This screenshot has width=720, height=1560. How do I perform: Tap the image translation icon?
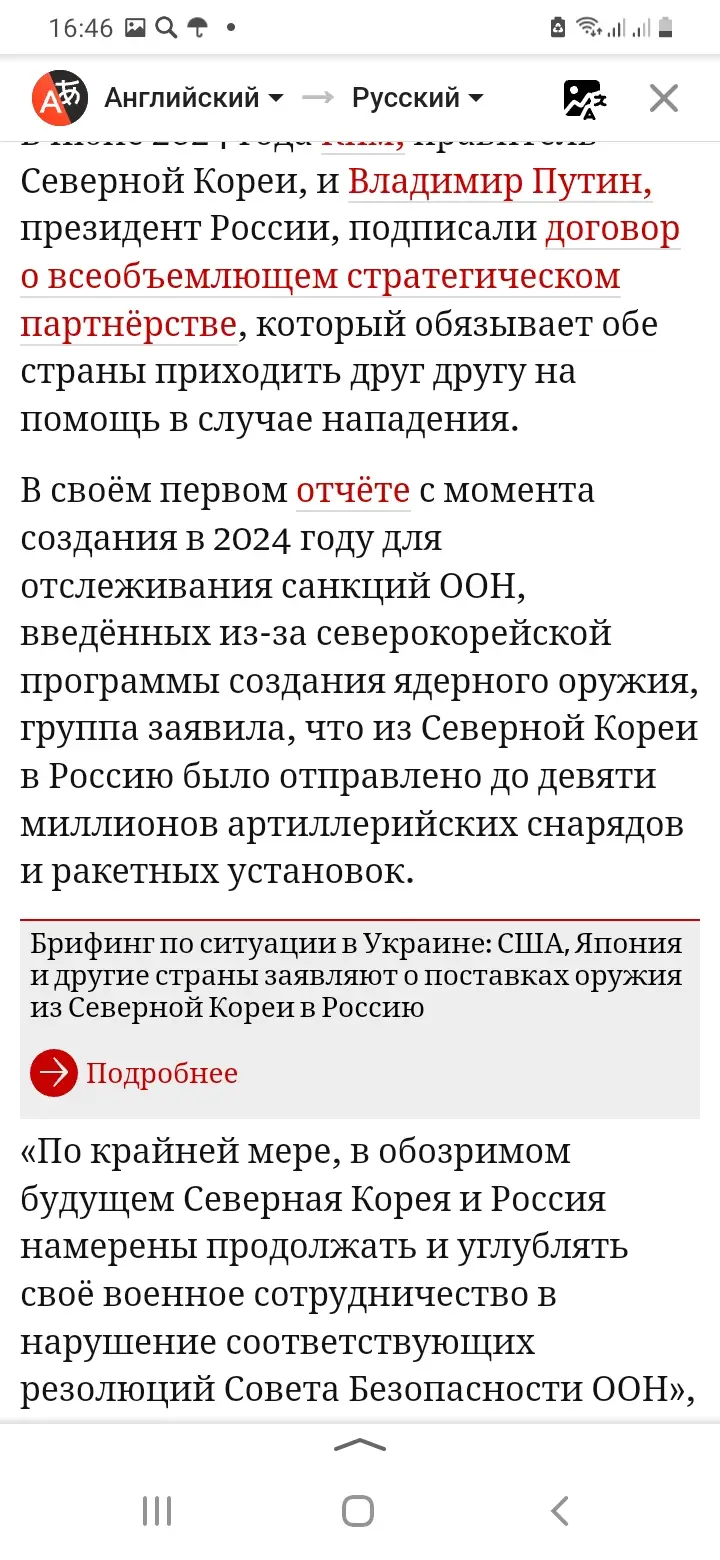click(583, 98)
